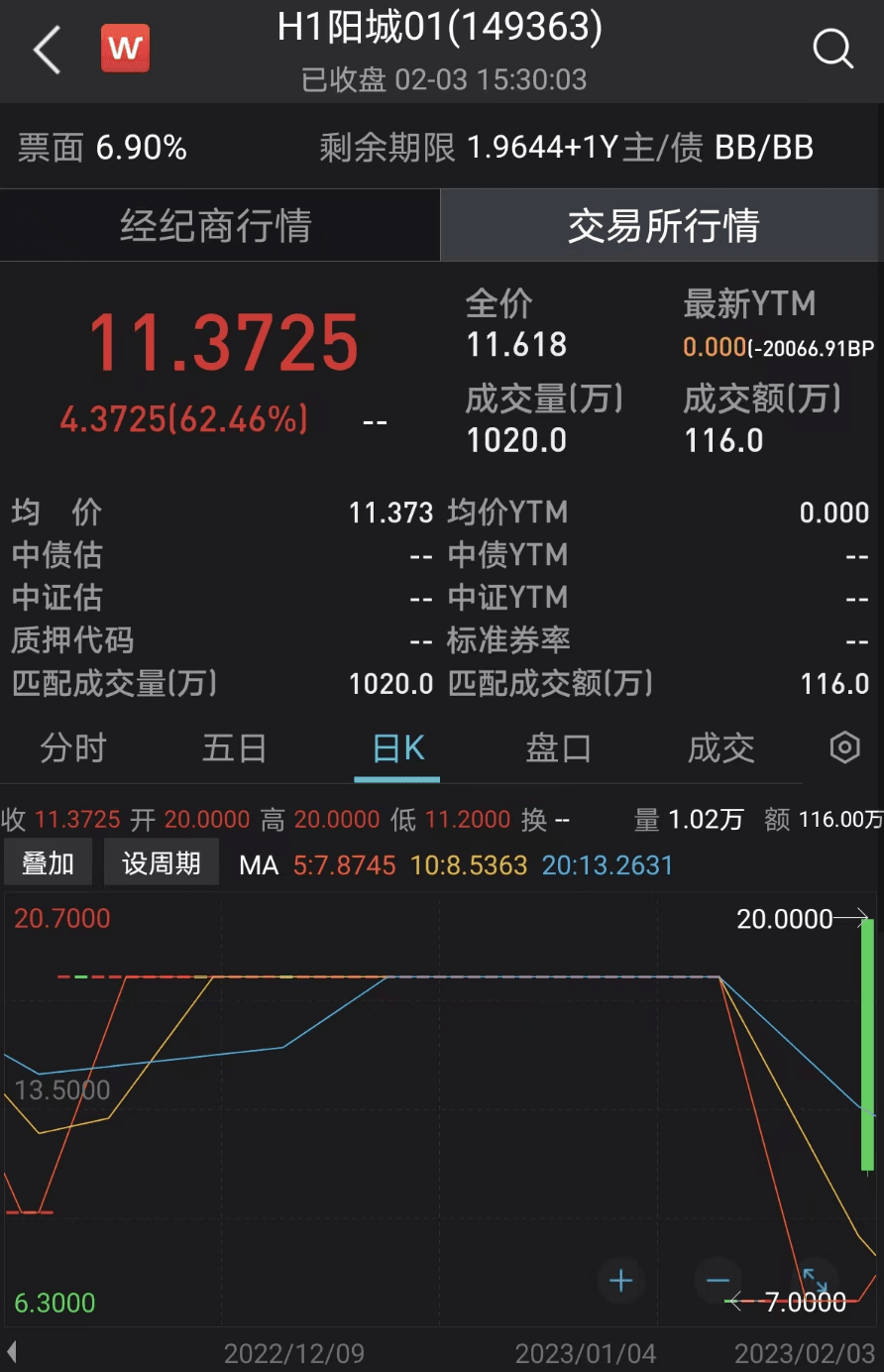Switch chart to 分时 view
884x1372 pixels.
(72, 748)
